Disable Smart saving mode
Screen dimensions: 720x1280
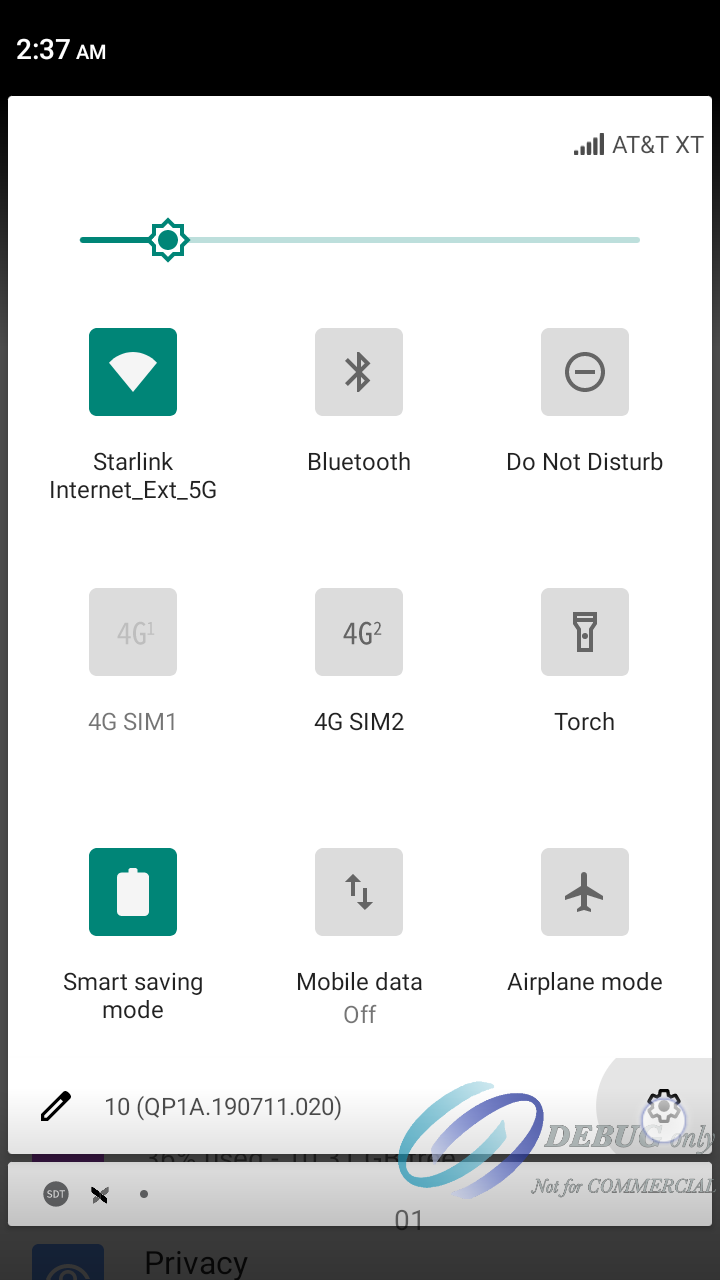pos(133,892)
